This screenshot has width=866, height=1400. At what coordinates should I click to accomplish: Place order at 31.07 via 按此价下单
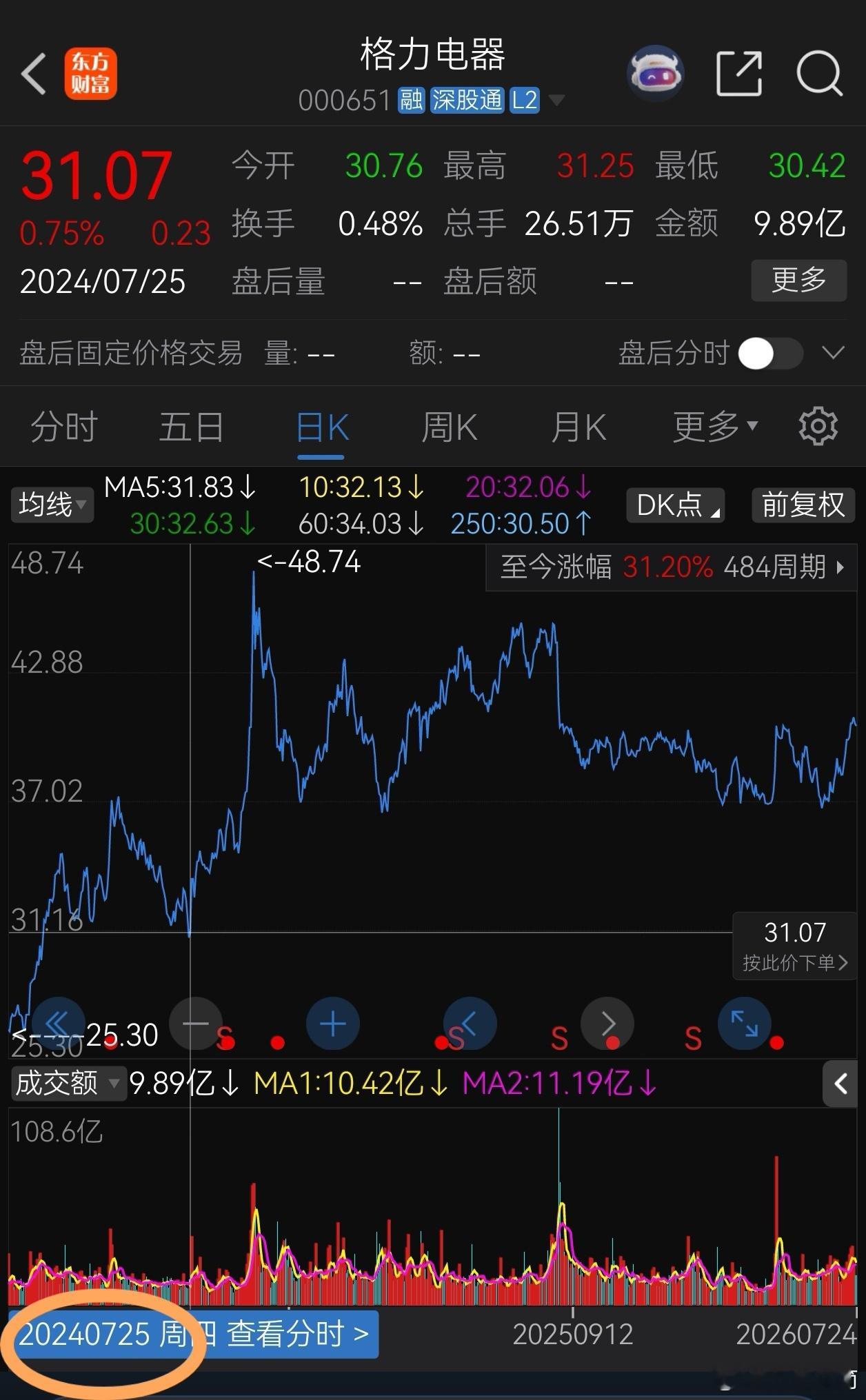(x=795, y=945)
